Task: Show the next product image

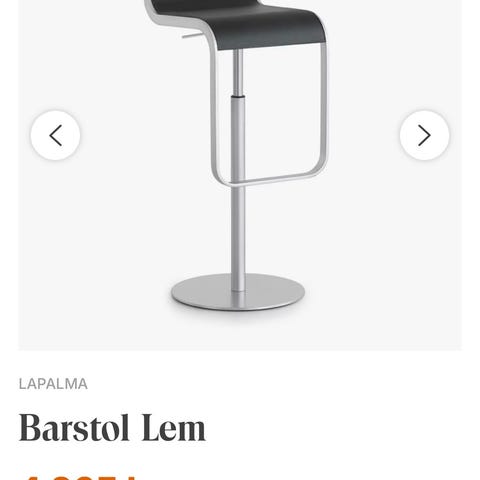Action: pyautogui.click(x=424, y=135)
